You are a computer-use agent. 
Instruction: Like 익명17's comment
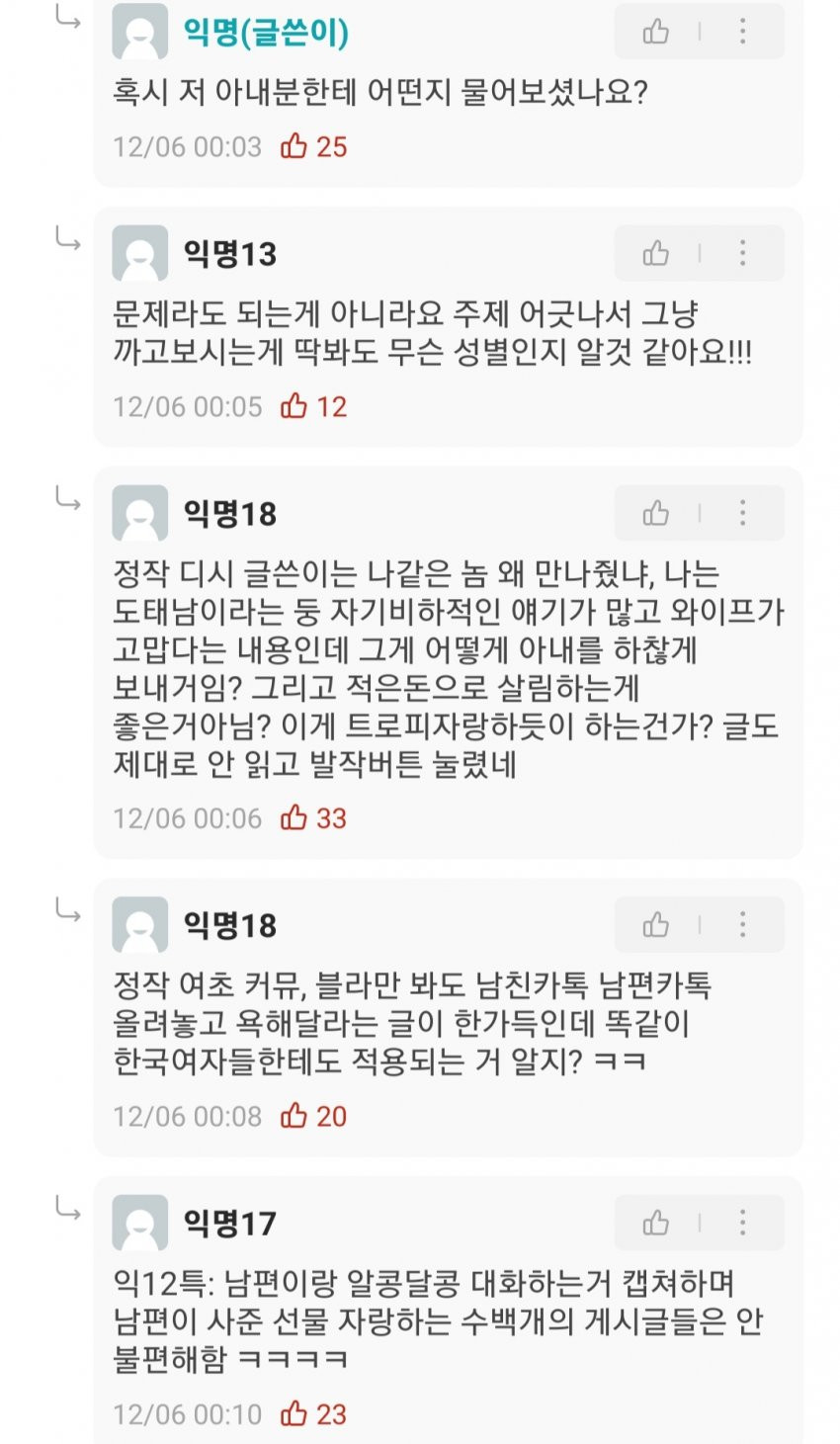coord(656,1223)
